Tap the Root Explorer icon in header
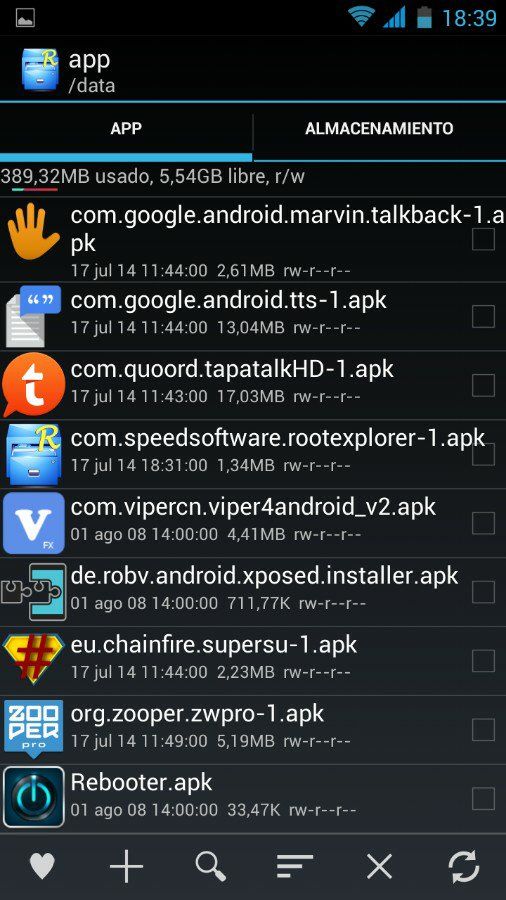 pos(39,69)
